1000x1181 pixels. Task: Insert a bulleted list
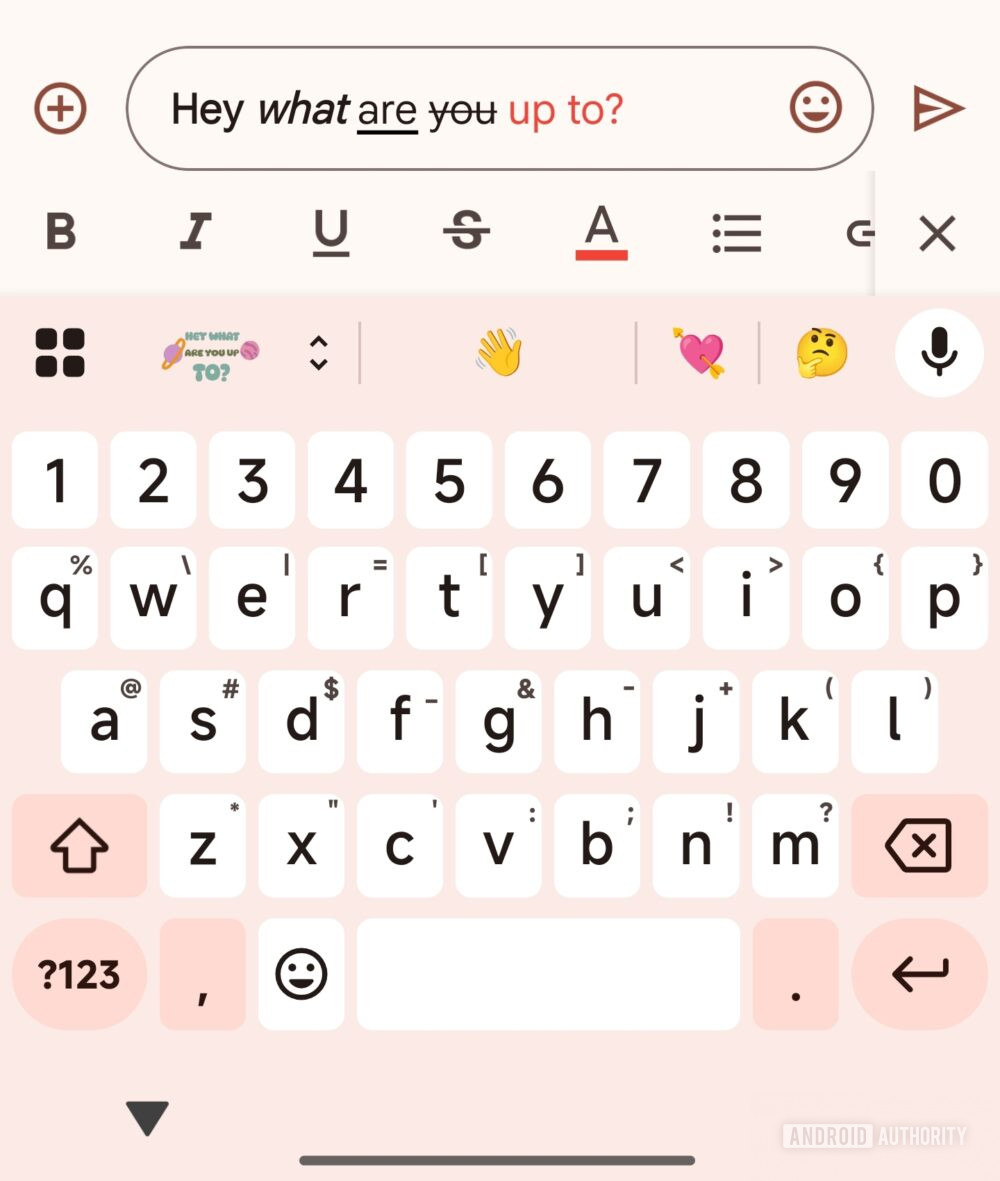(736, 233)
